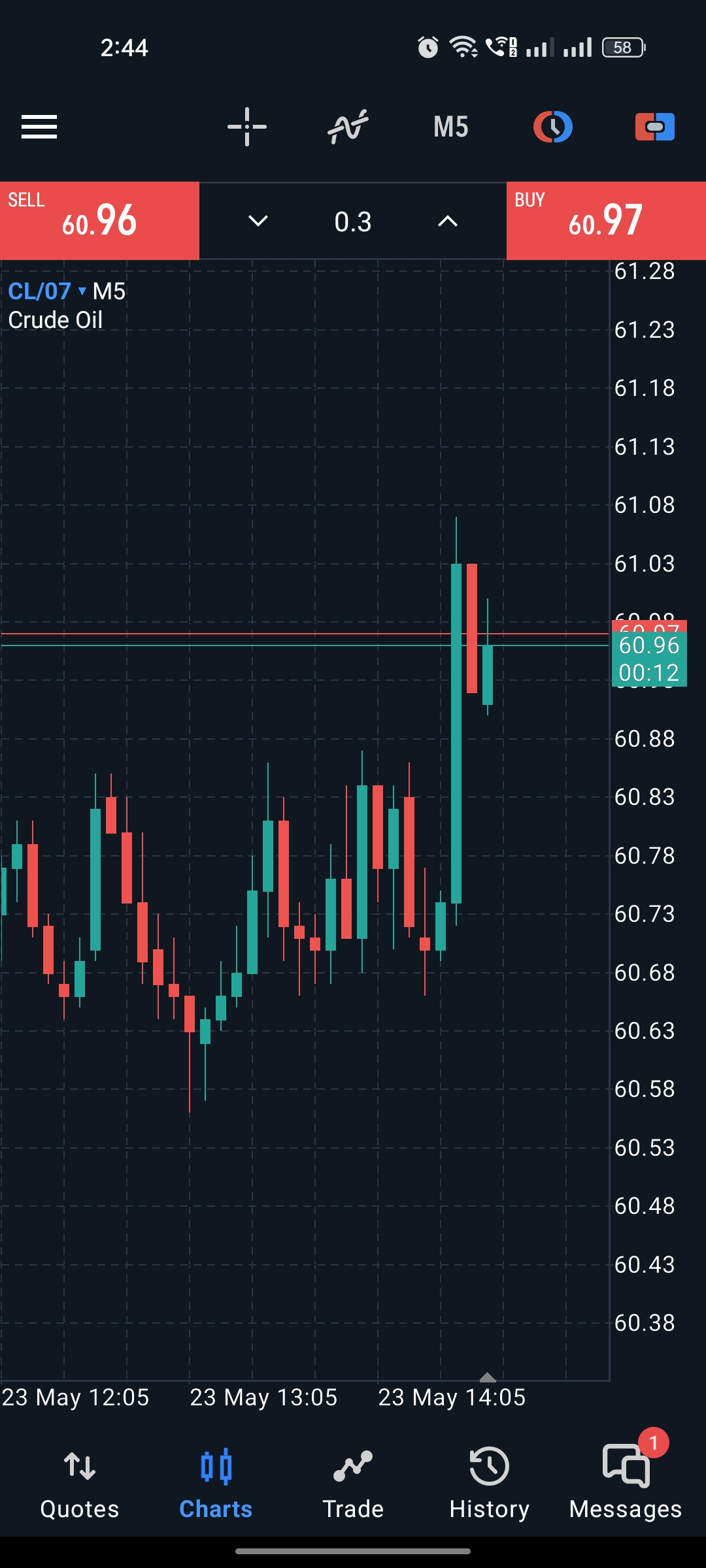The image size is (706, 1568).
Task: Decrease the lot size from 0.3
Action: click(x=258, y=221)
